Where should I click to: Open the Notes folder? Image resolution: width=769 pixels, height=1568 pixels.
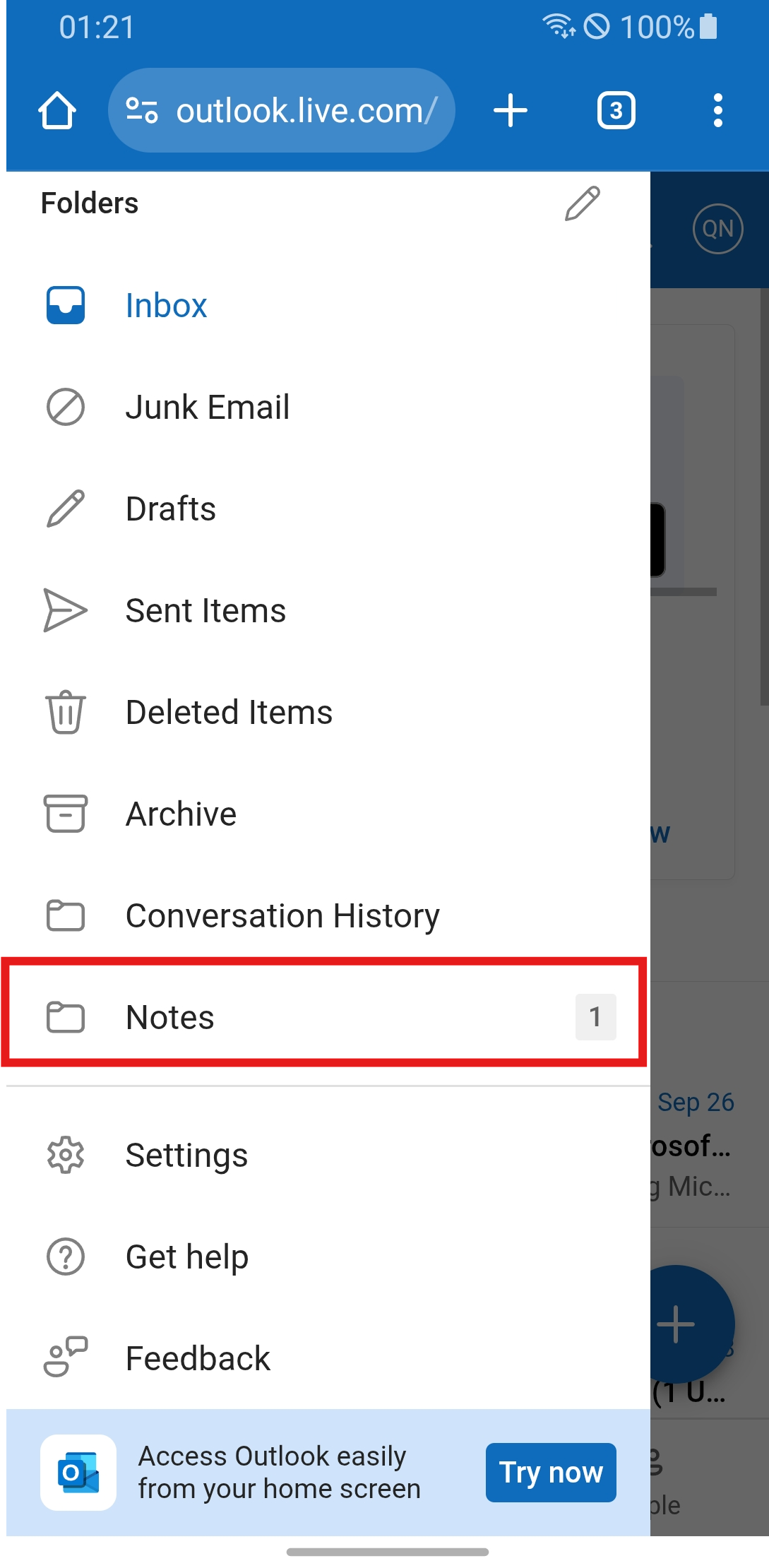pyautogui.click(x=169, y=1018)
